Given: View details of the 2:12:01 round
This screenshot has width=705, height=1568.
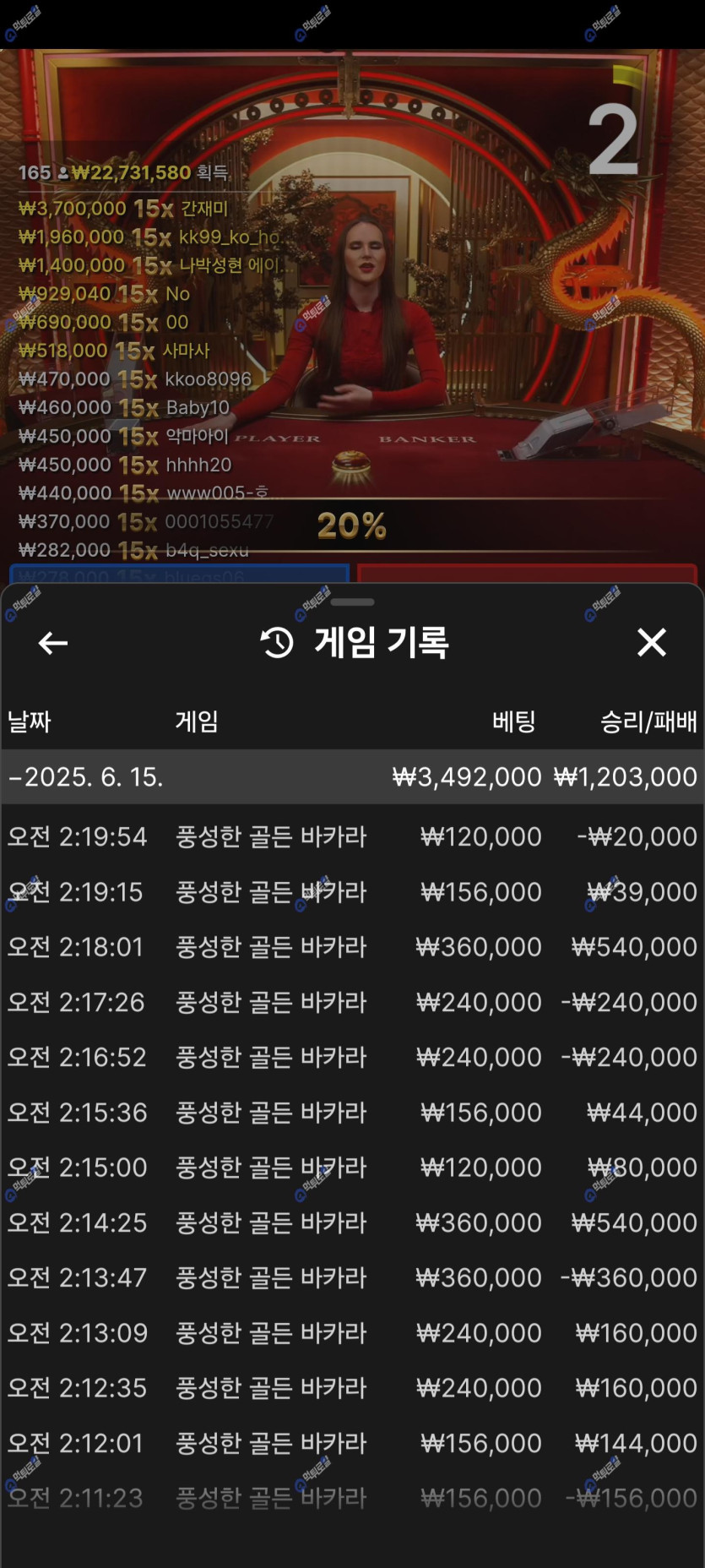Looking at the screenshot, I should (352, 1443).
